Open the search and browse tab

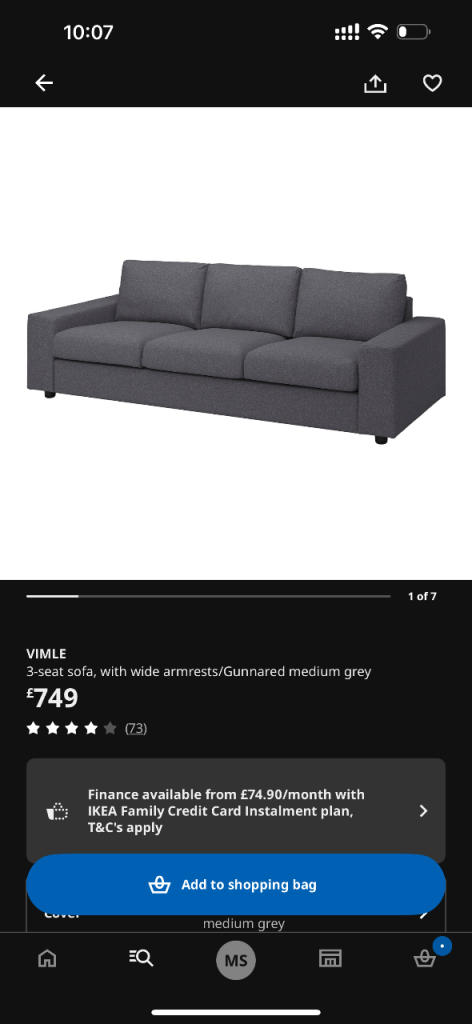click(141, 958)
